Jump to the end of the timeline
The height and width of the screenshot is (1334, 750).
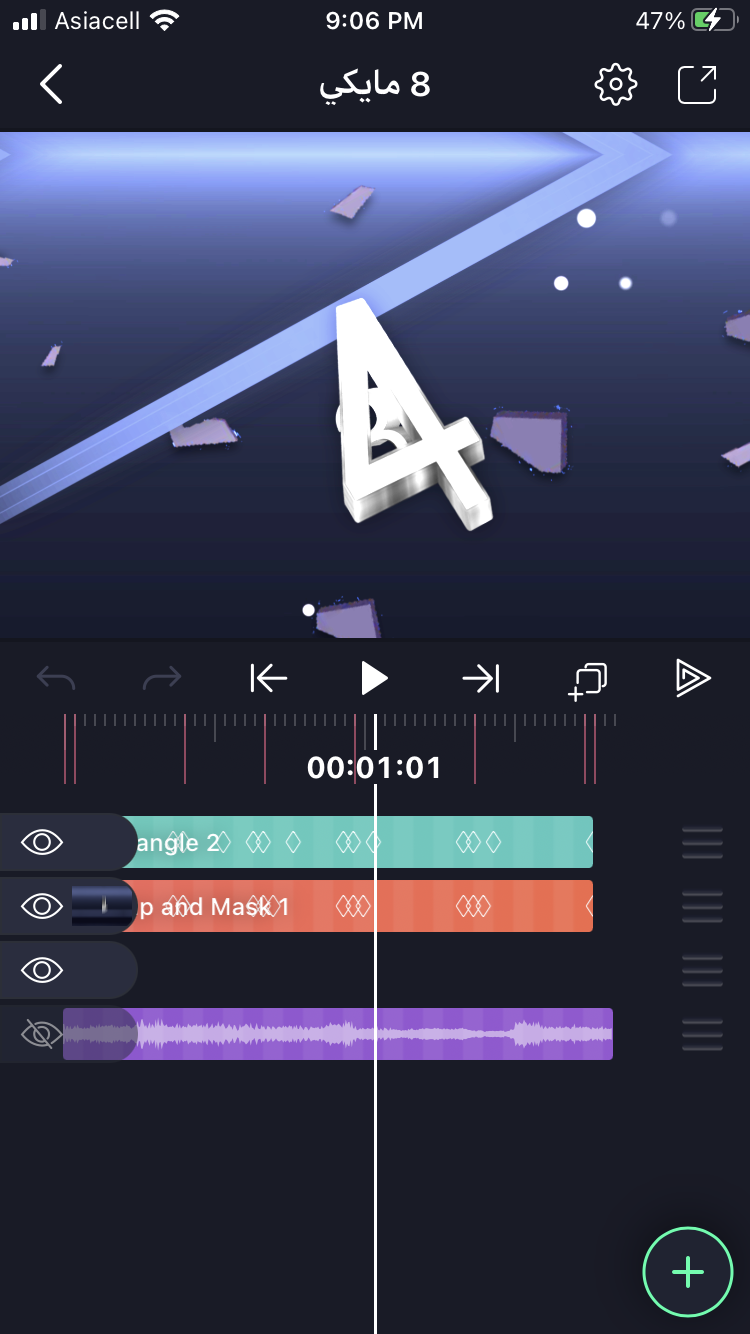[481, 679]
